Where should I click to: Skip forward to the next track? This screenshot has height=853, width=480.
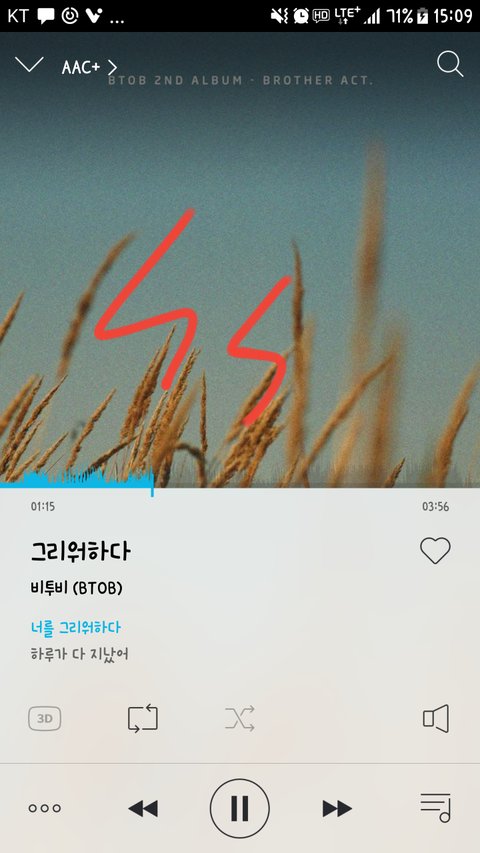(337, 808)
